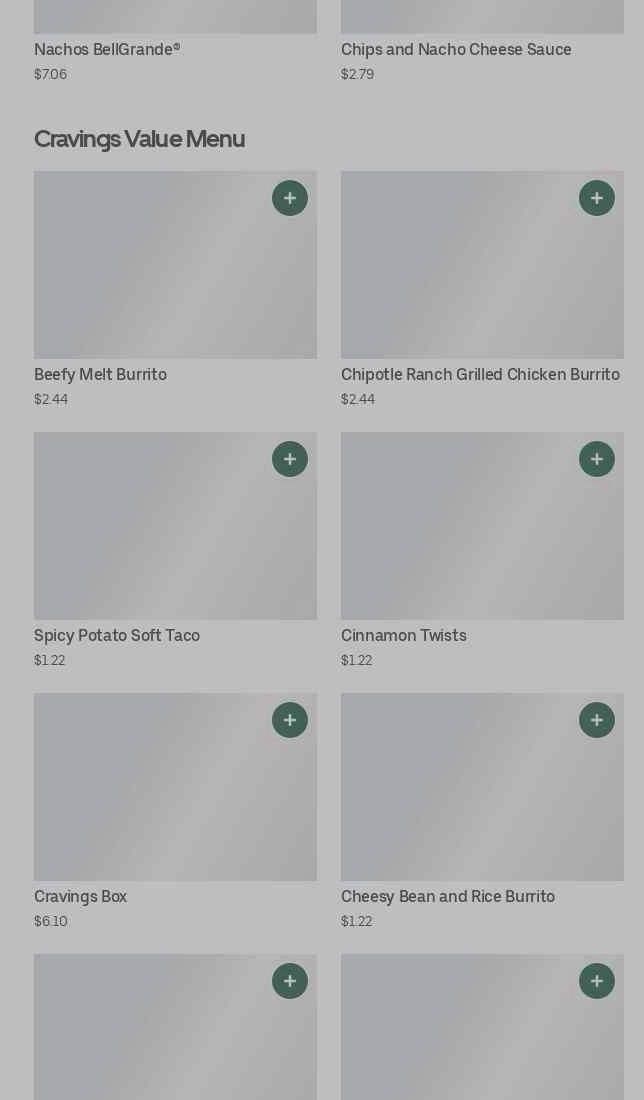Tap the plus button on Cinnamon Twists
The width and height of the screenshot is (644, 1100).
coord(597,459)
